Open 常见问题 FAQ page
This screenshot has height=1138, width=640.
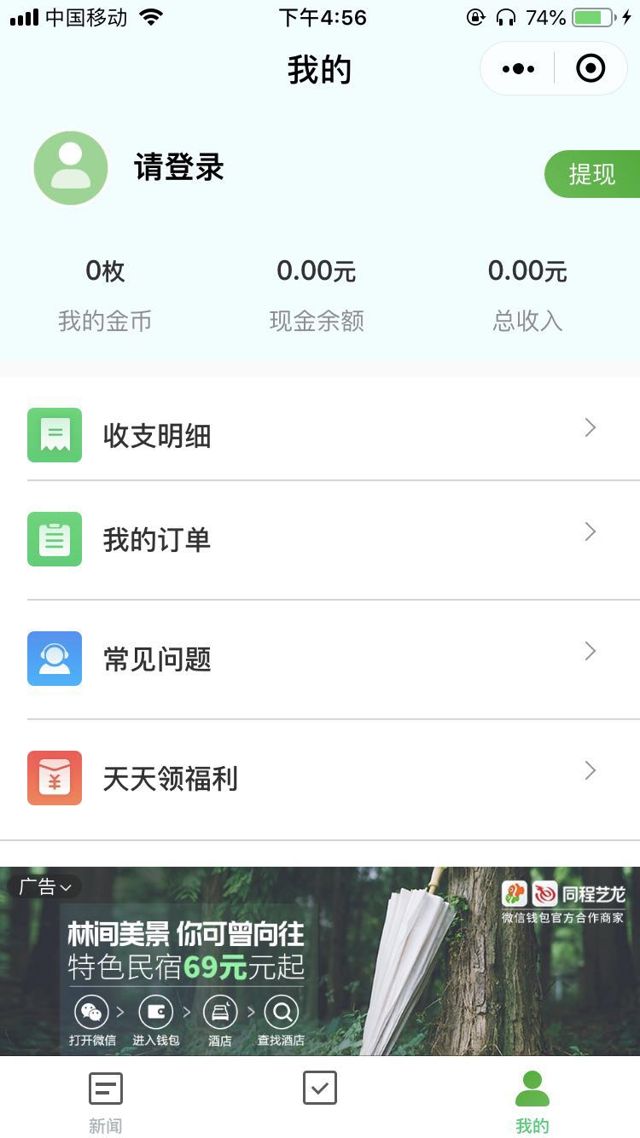click(320, 659)
